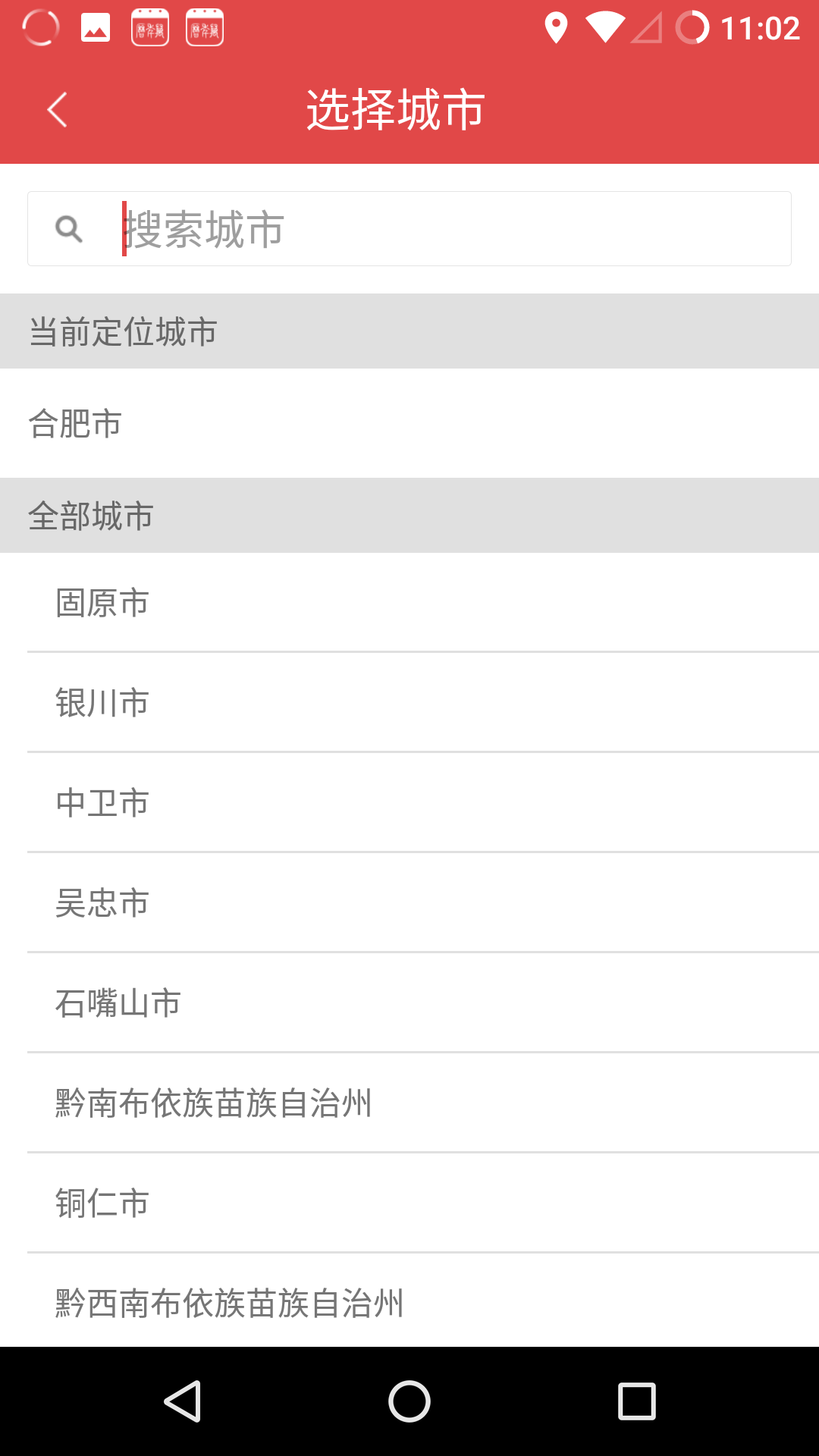Tap the 搜索城市 search field

409,228
